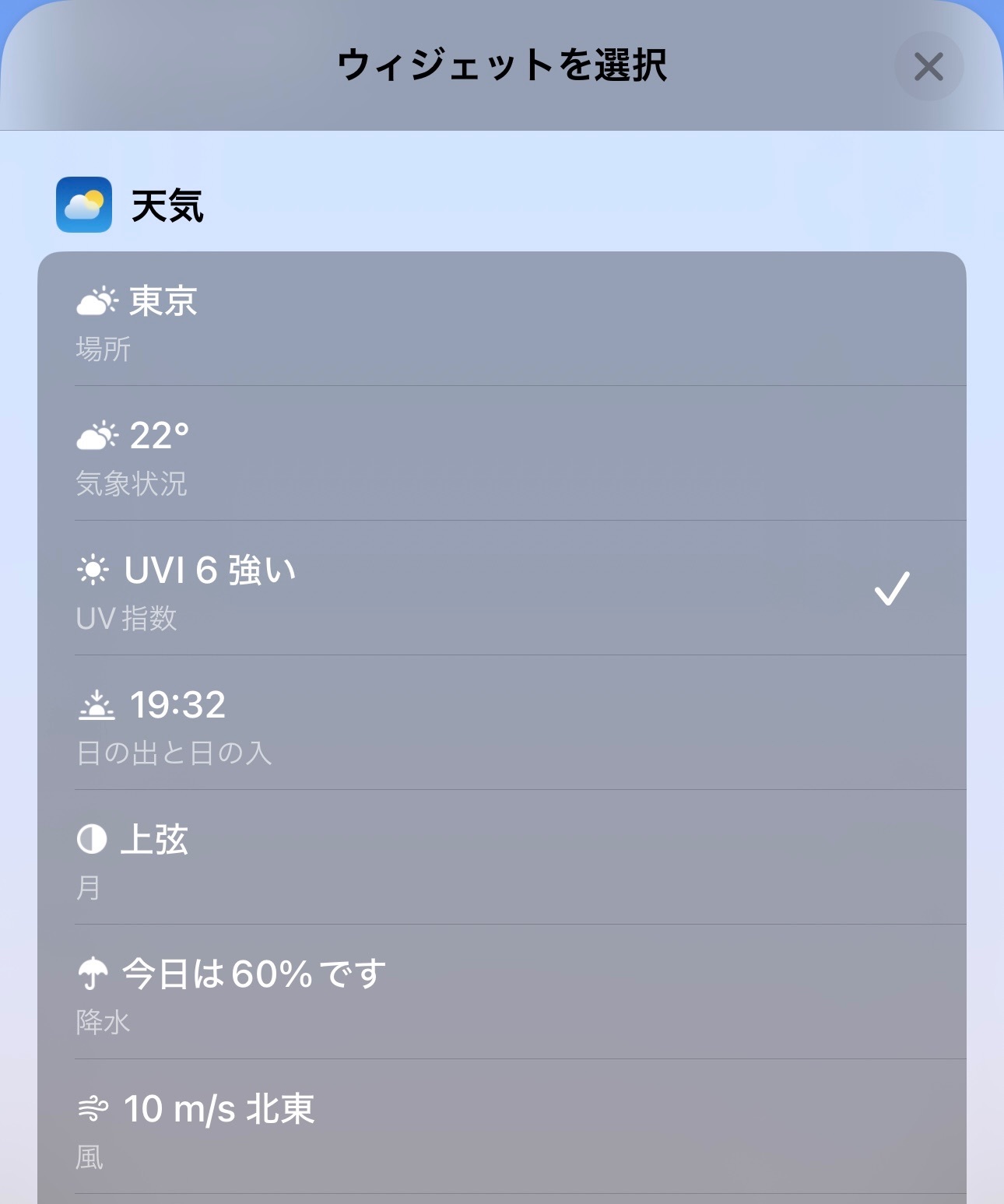Image resolution: width=1004 pixels, height=1204 pixels.
Task: Select the 東京 location widget
Action: (x=501, y=319)
